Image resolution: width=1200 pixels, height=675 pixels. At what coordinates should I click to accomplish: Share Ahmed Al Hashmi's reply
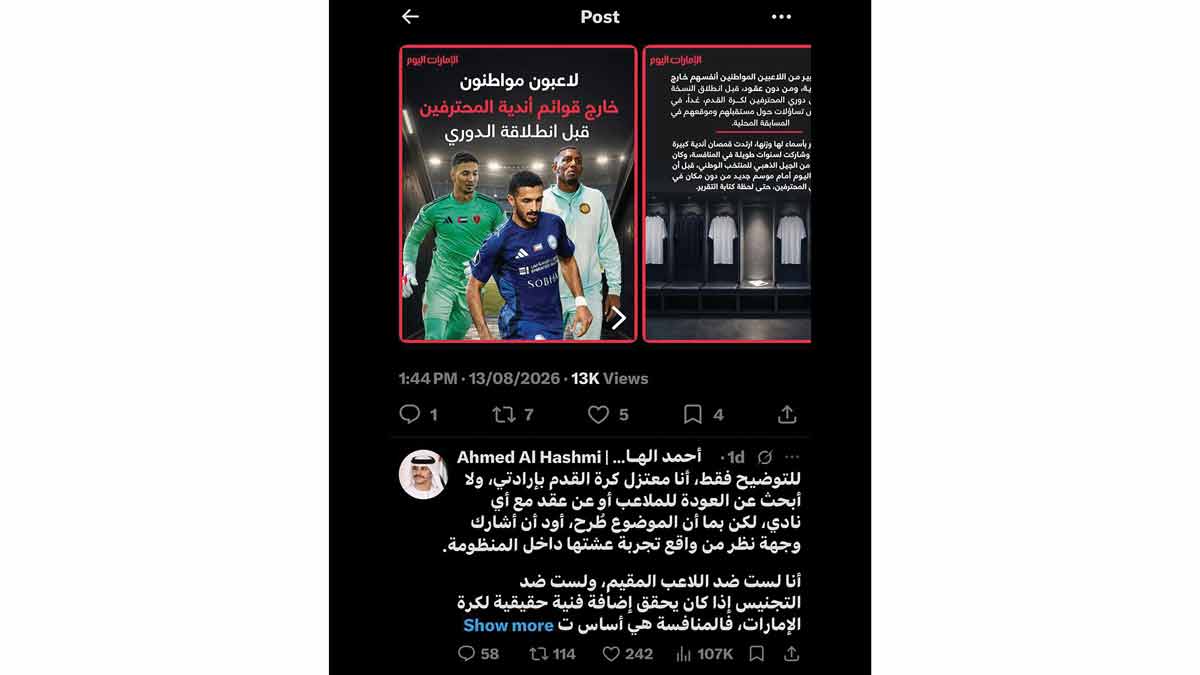[x=791, y=654]
